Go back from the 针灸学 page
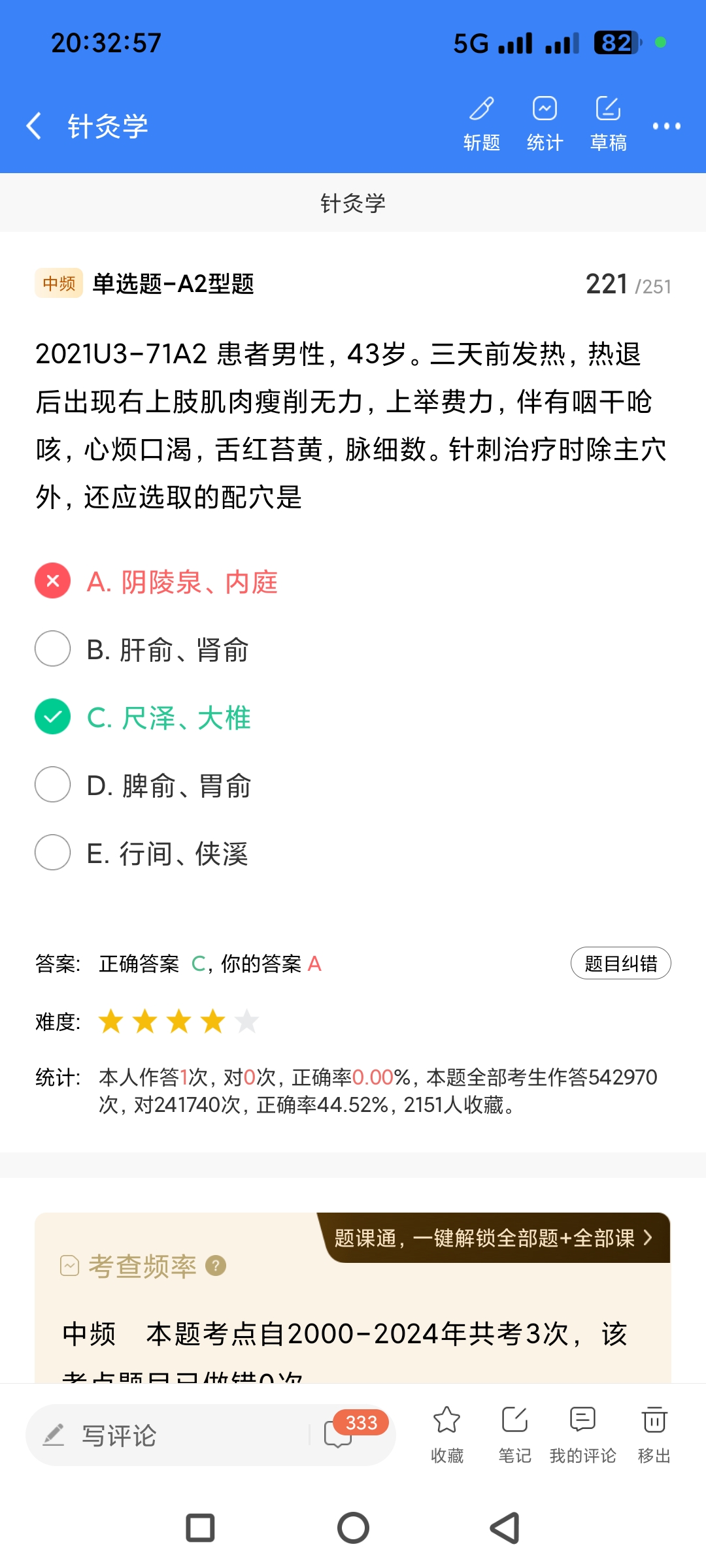 (34, 125)
